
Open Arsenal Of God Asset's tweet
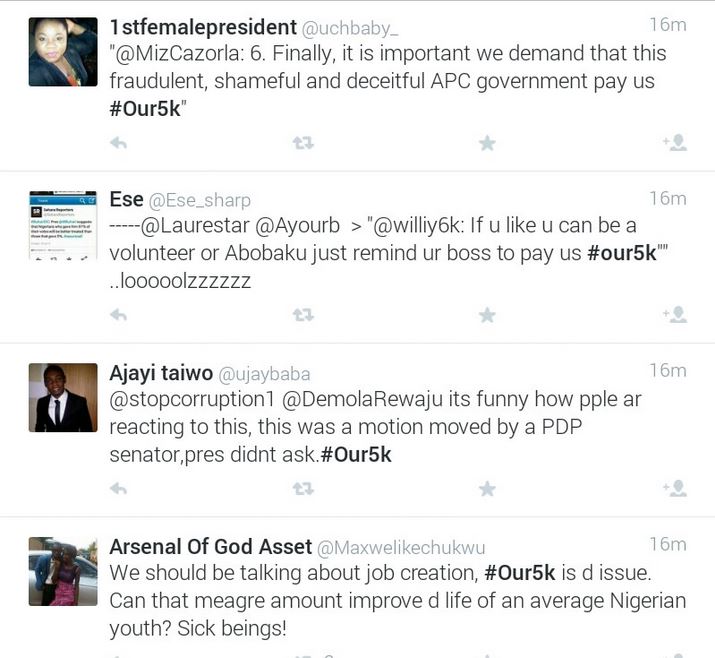point(398,602)
